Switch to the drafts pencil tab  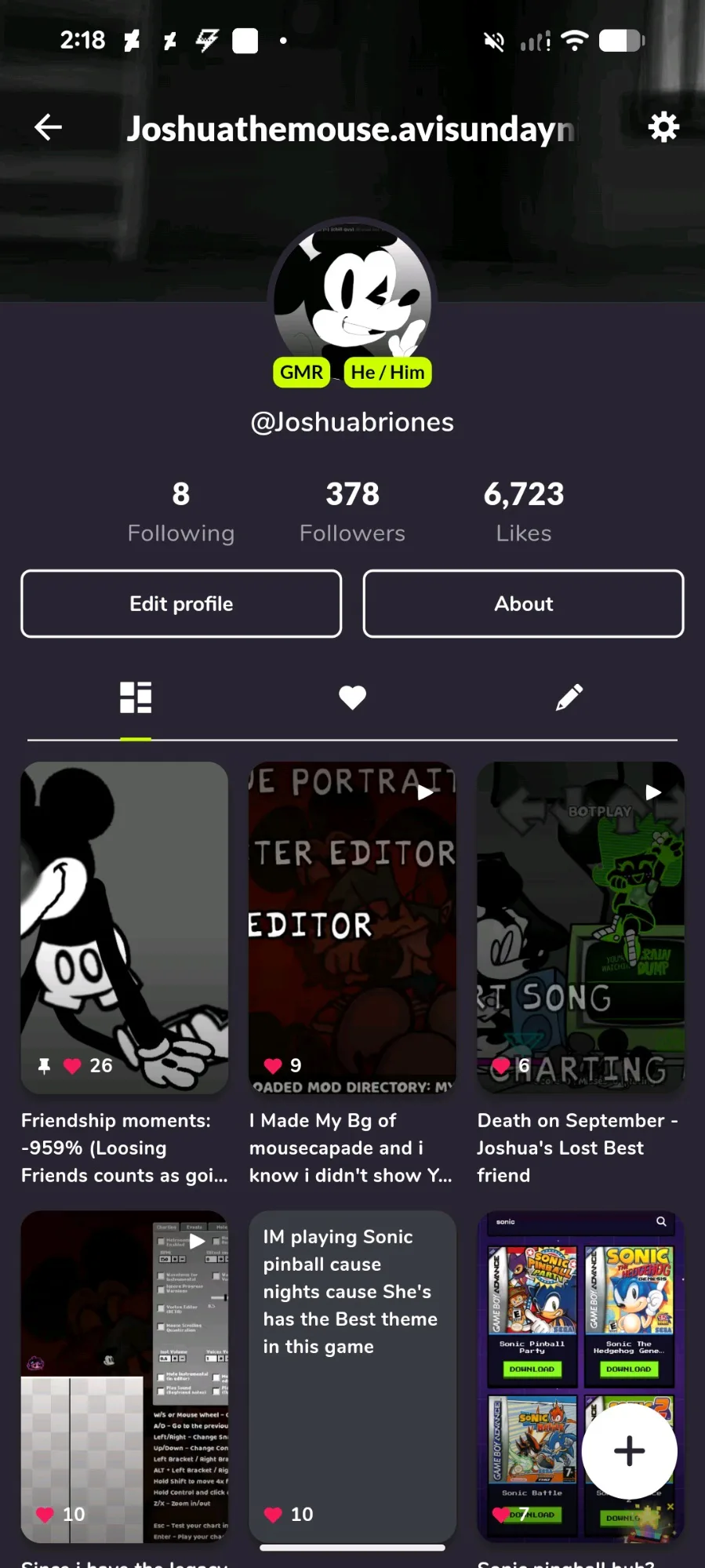(x=569, y=697)
